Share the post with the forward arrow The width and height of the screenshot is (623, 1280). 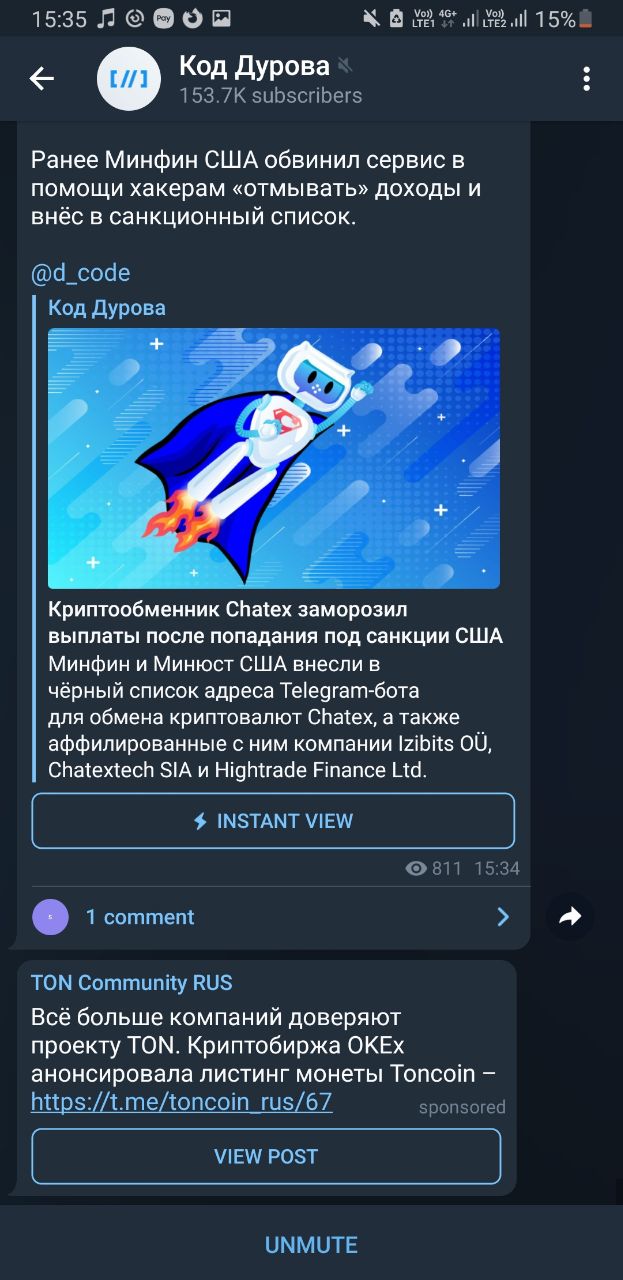[570, 916]
